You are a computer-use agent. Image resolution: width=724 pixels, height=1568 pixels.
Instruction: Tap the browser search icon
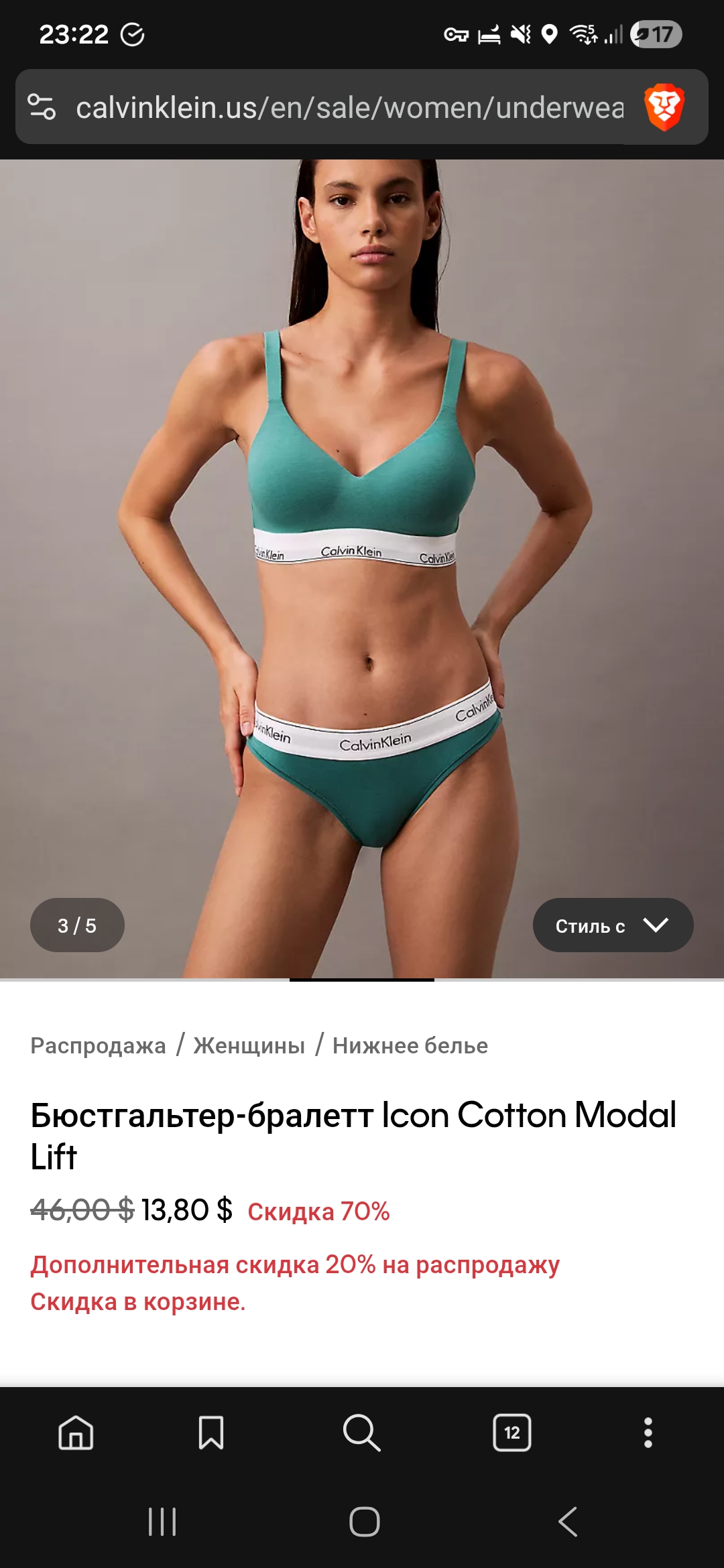(x=361, y=1433)
